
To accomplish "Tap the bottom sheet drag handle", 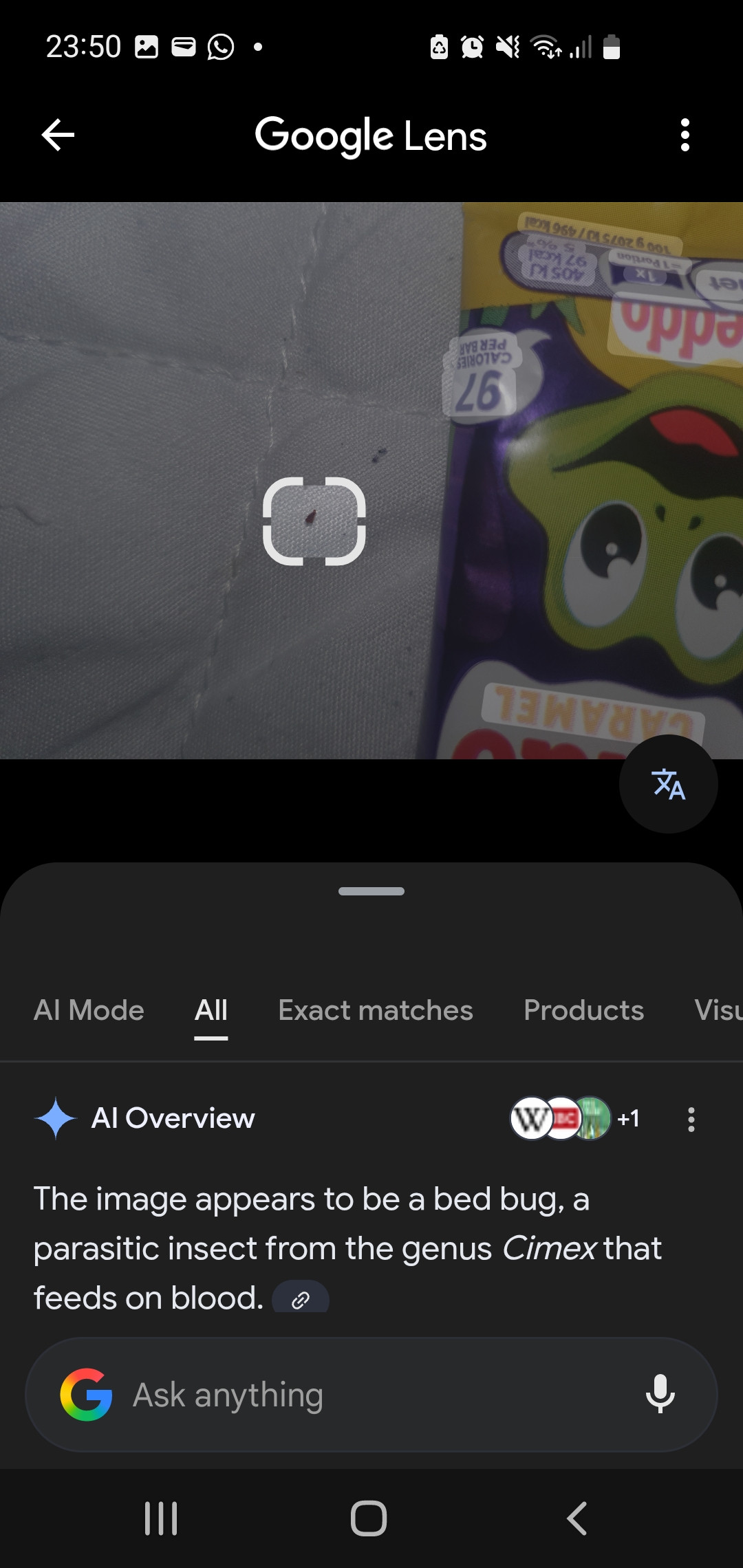I will point(371,891).
